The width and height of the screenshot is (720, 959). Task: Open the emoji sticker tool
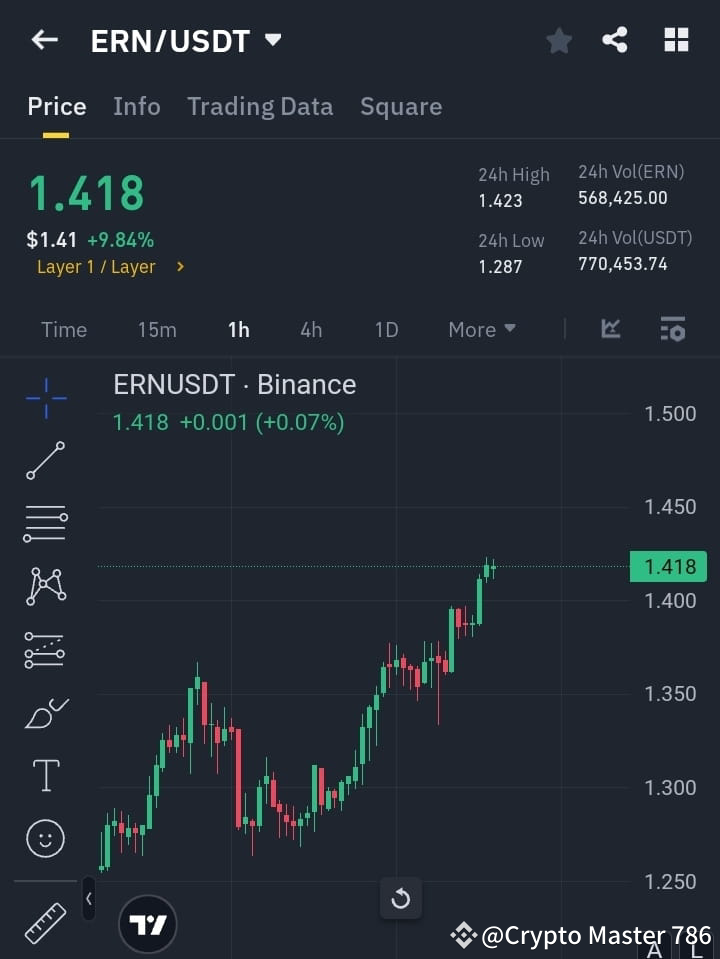coord(44,838)
